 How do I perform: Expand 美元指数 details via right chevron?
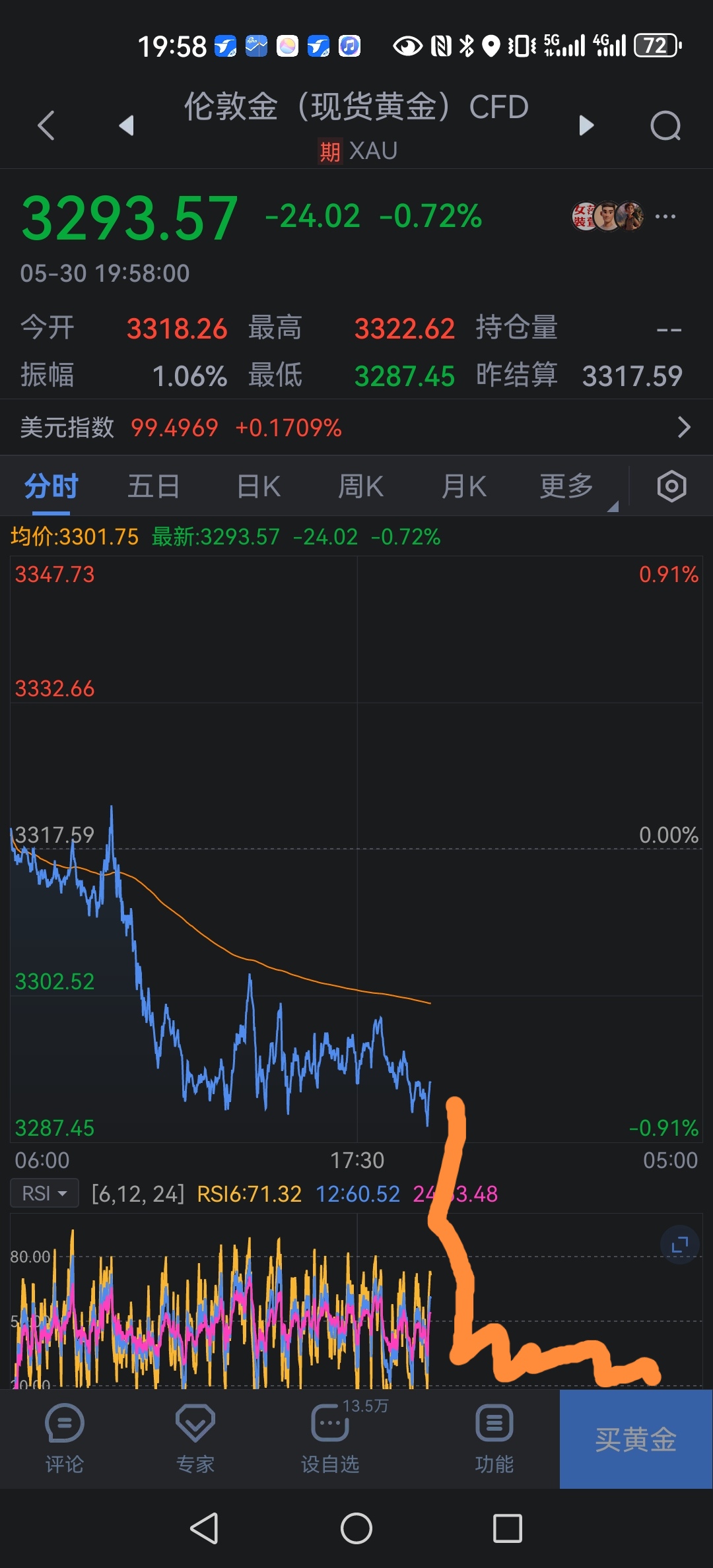pos(685,428)
